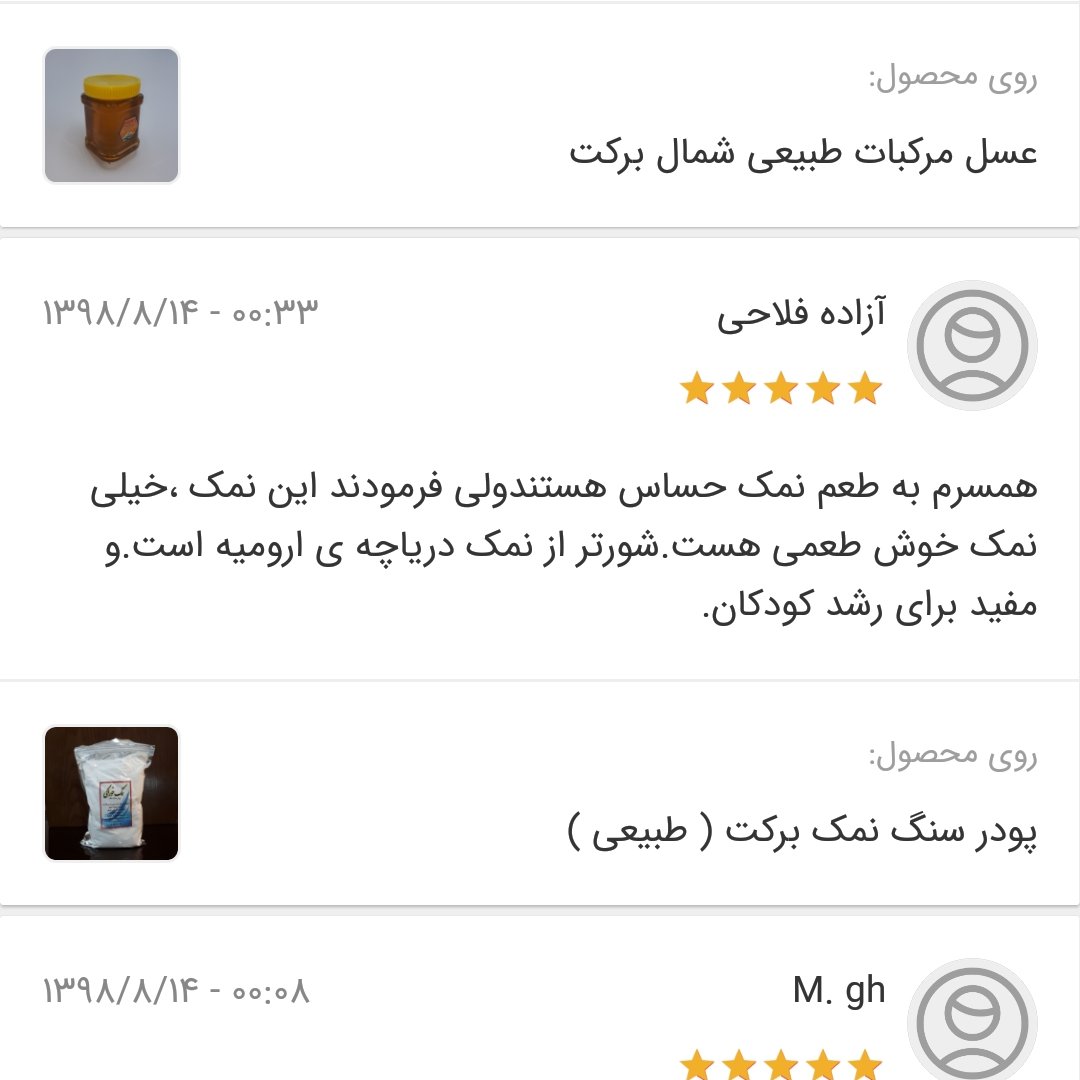Open the salt powder bag image
The width and height of the screenshot is (1080, 1080).
(112, 793)
